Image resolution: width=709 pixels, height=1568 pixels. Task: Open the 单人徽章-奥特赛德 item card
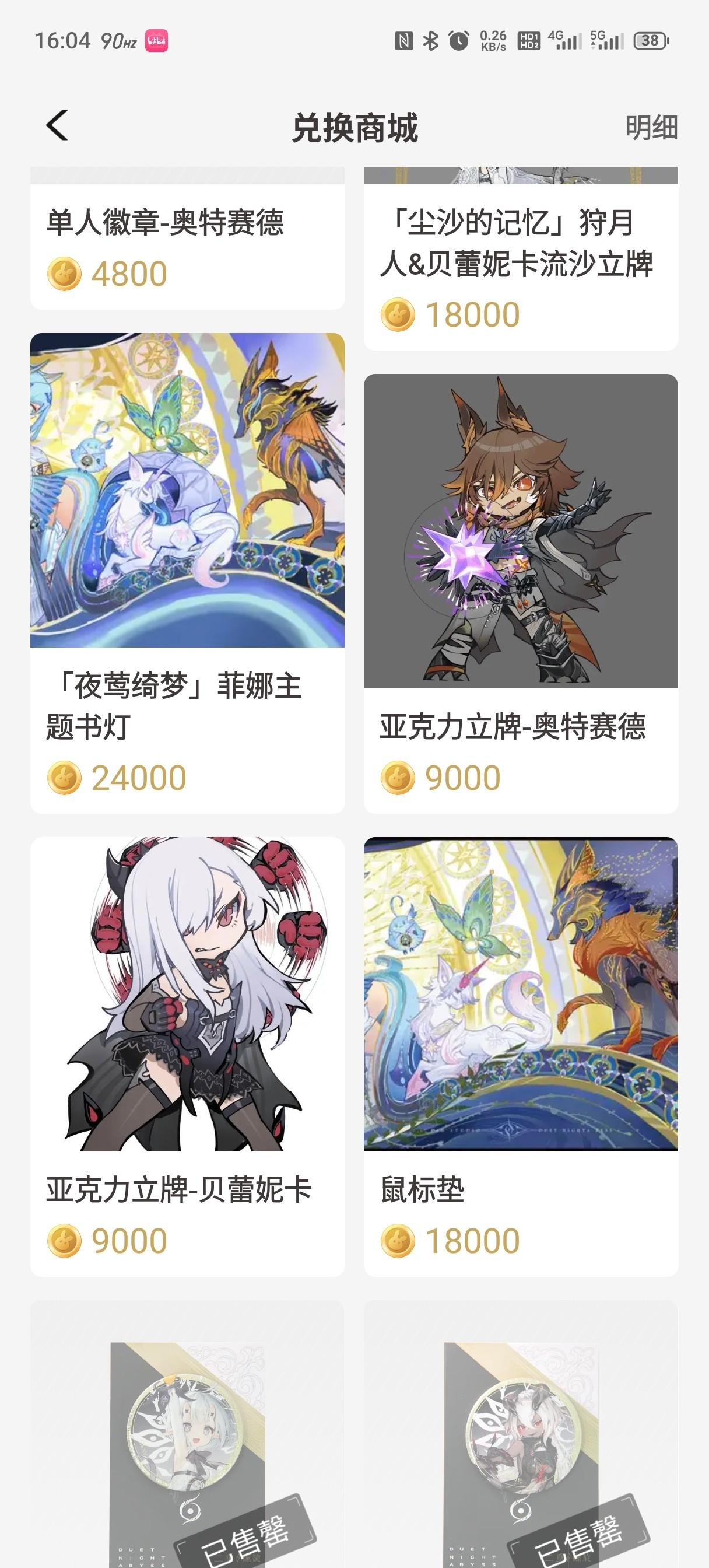tap(187, 243)
